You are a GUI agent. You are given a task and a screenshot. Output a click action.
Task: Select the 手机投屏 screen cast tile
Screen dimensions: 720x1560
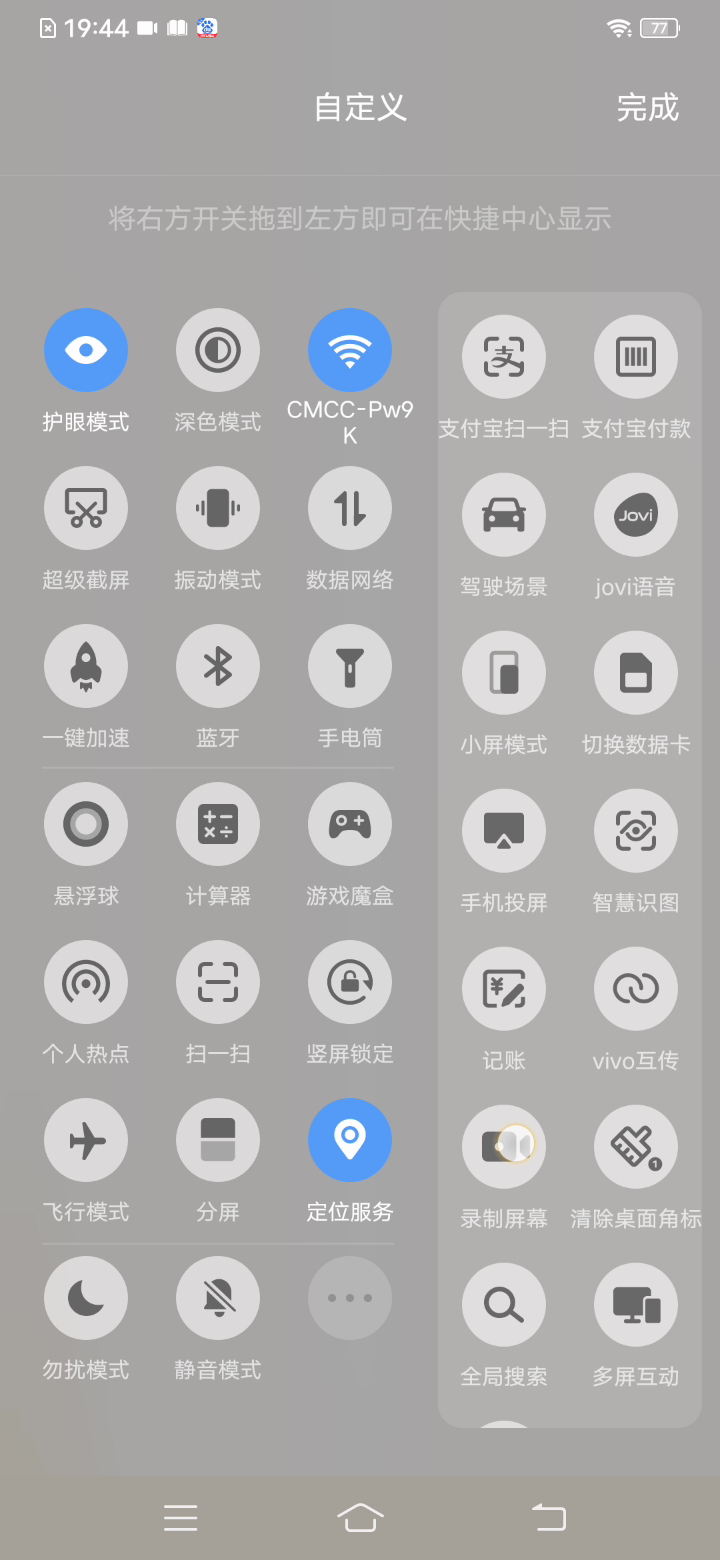pos(504,831)
